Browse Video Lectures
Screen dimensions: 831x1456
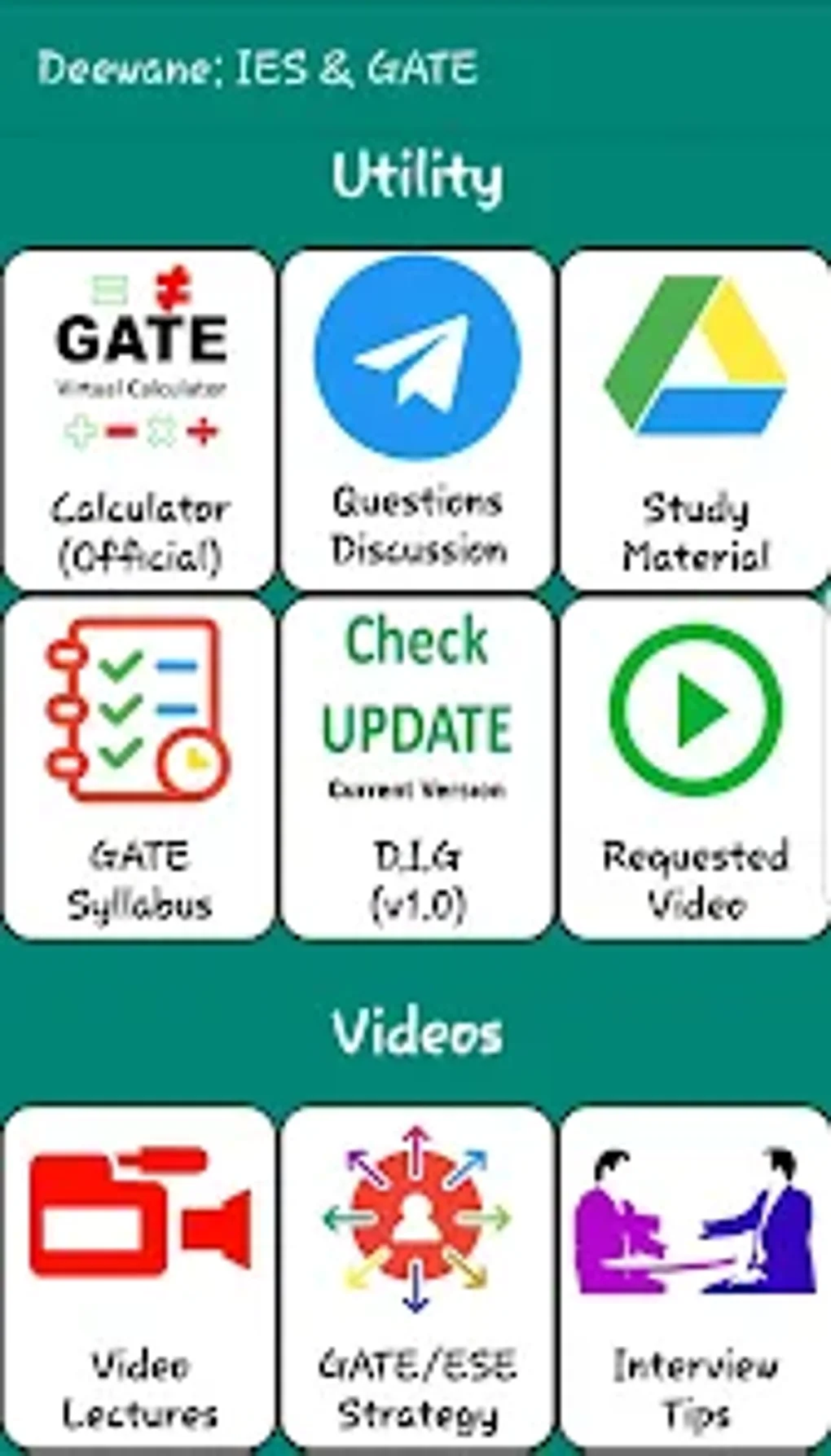tap(139, 1275)
